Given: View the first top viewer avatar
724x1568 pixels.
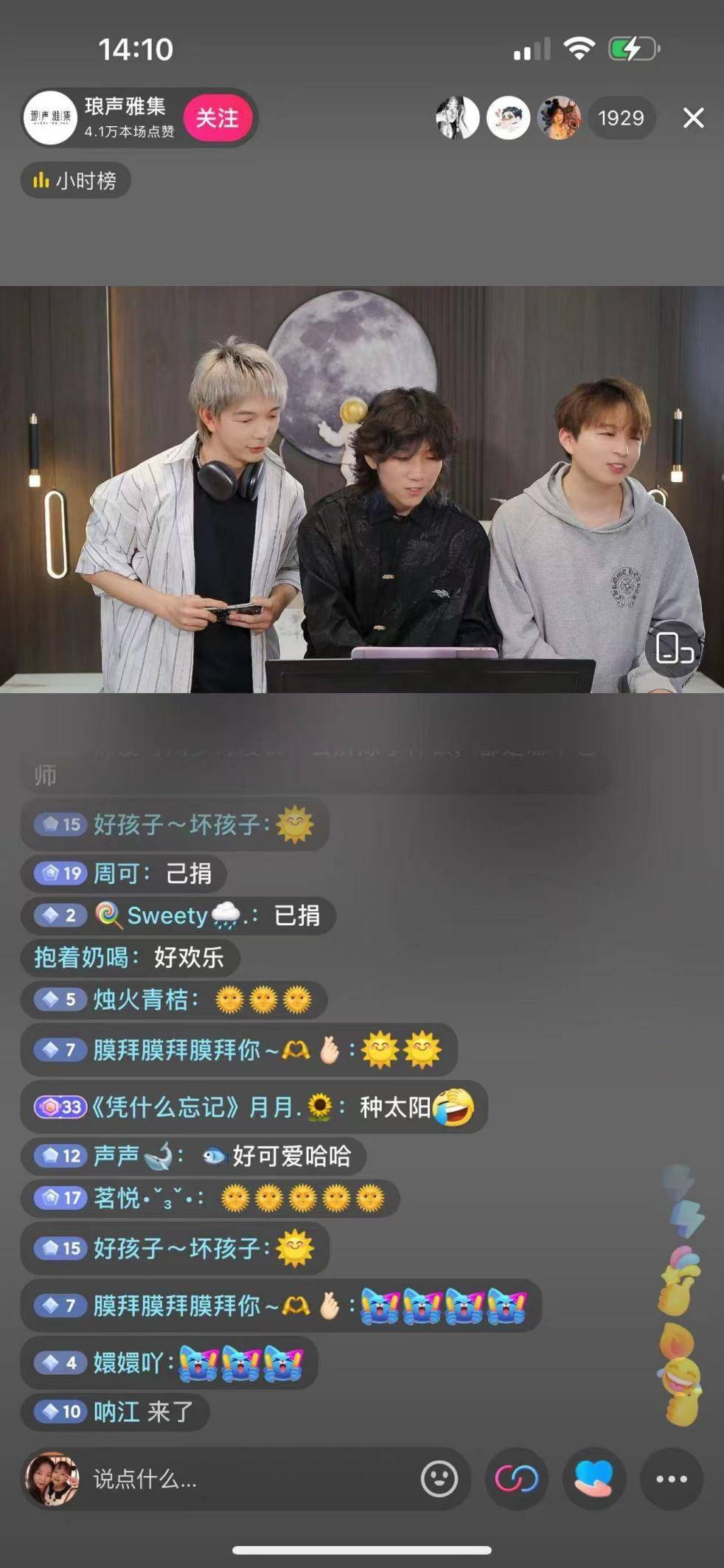Looking at the screenshot, I should pos(457,118).
